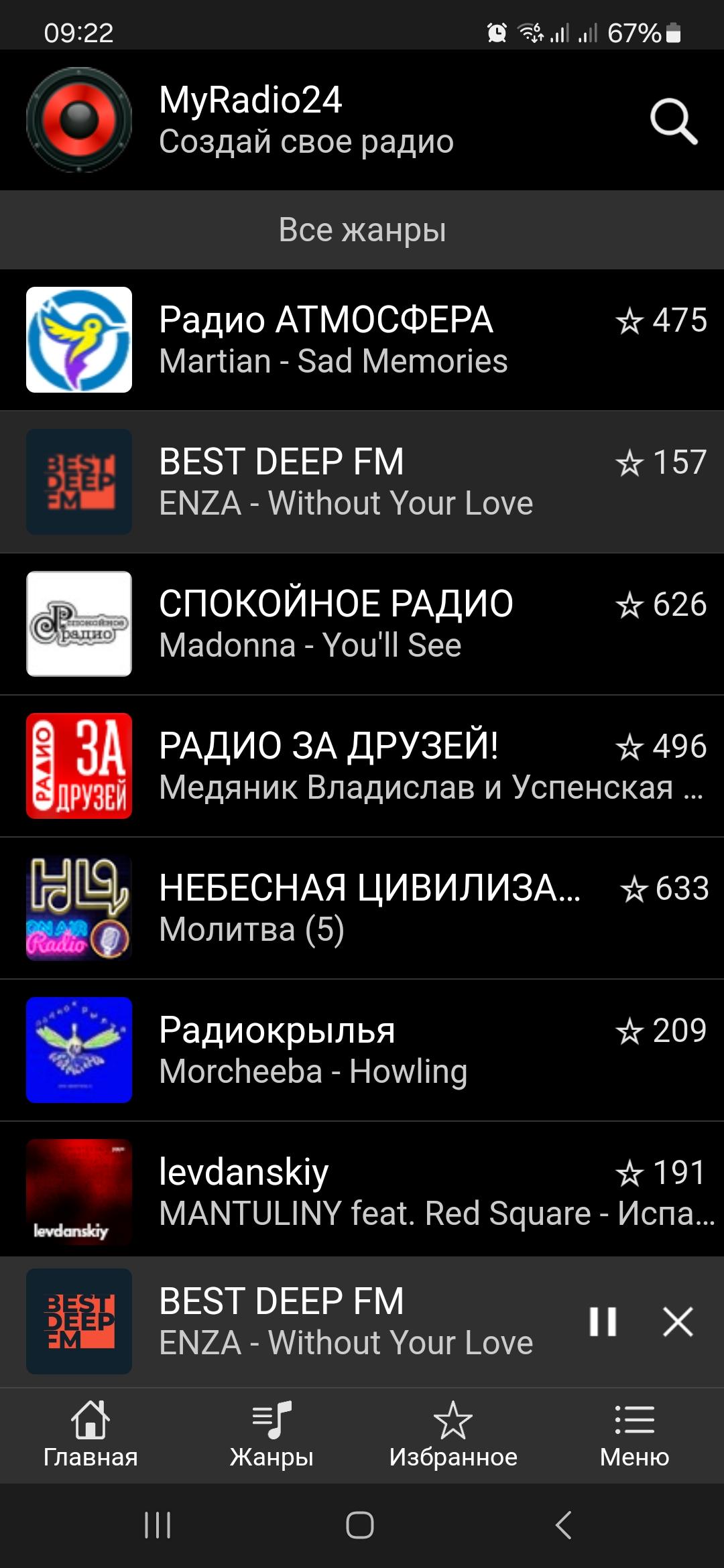Close the mini player
Screen dimensions: 724x1568
coord(678,1321)
